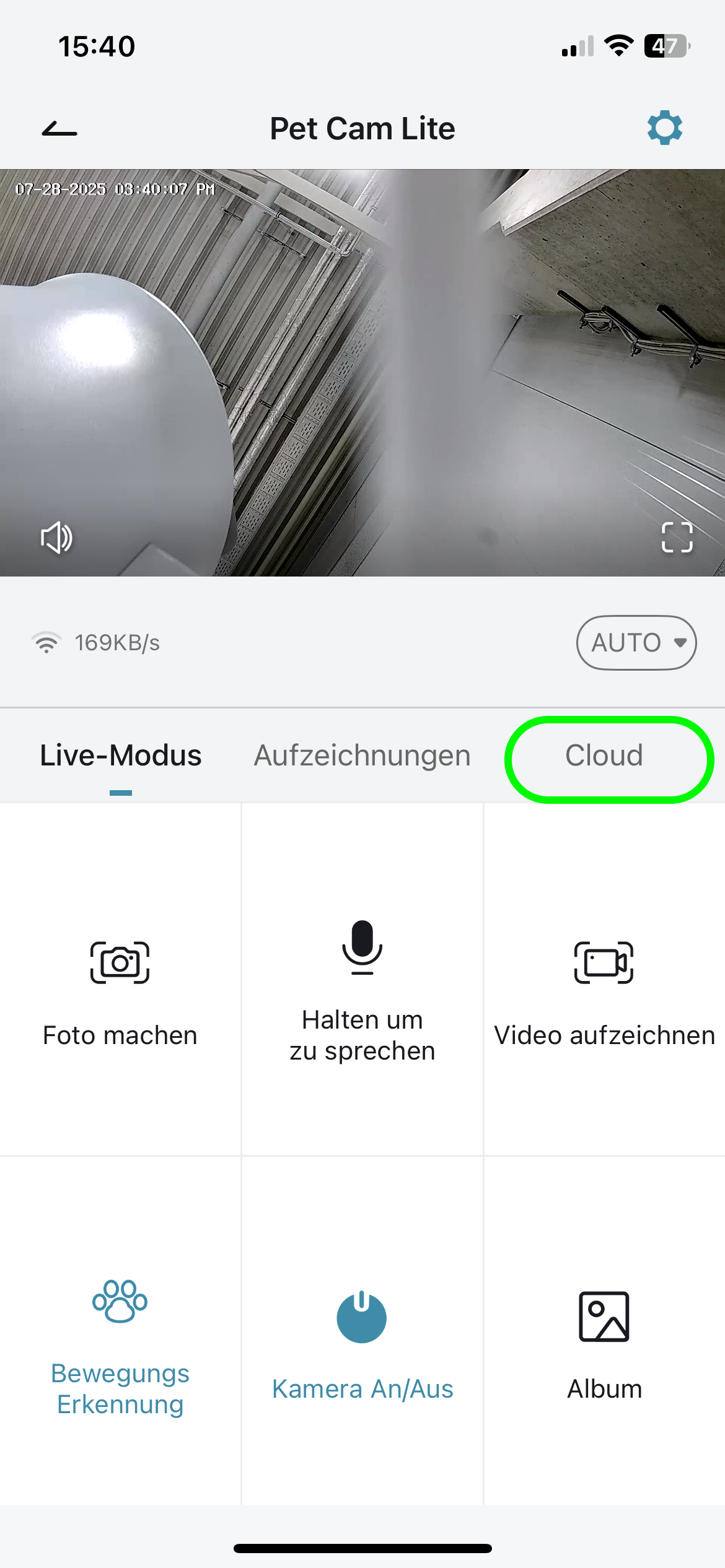Open the AUTO quality dropdown
The width and height of the screenshot is (725, 1568).
click(x=636, y=643)
